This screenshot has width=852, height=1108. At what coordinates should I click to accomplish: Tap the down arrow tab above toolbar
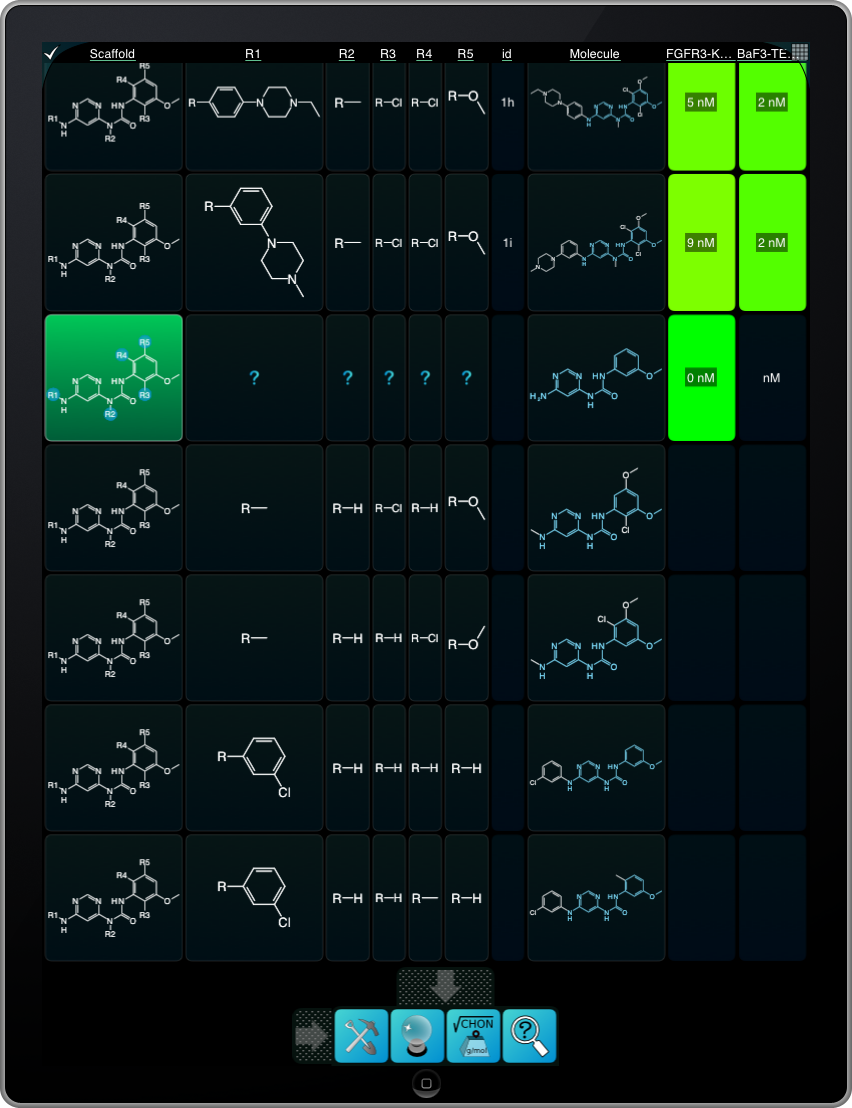[x=445, y=986]
